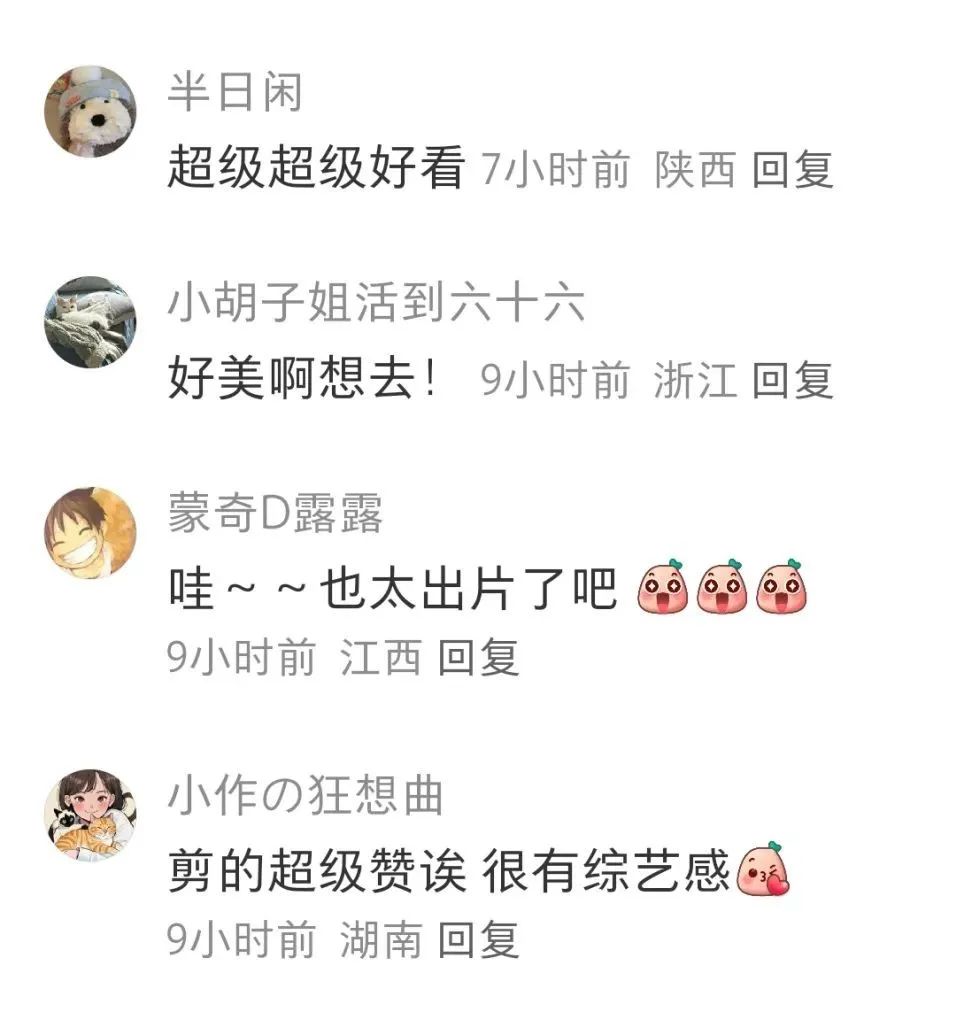The image size is (956, 1012).
Task: Reply to 小胡子姐活到六十六's comment
Action: point(792,380)
